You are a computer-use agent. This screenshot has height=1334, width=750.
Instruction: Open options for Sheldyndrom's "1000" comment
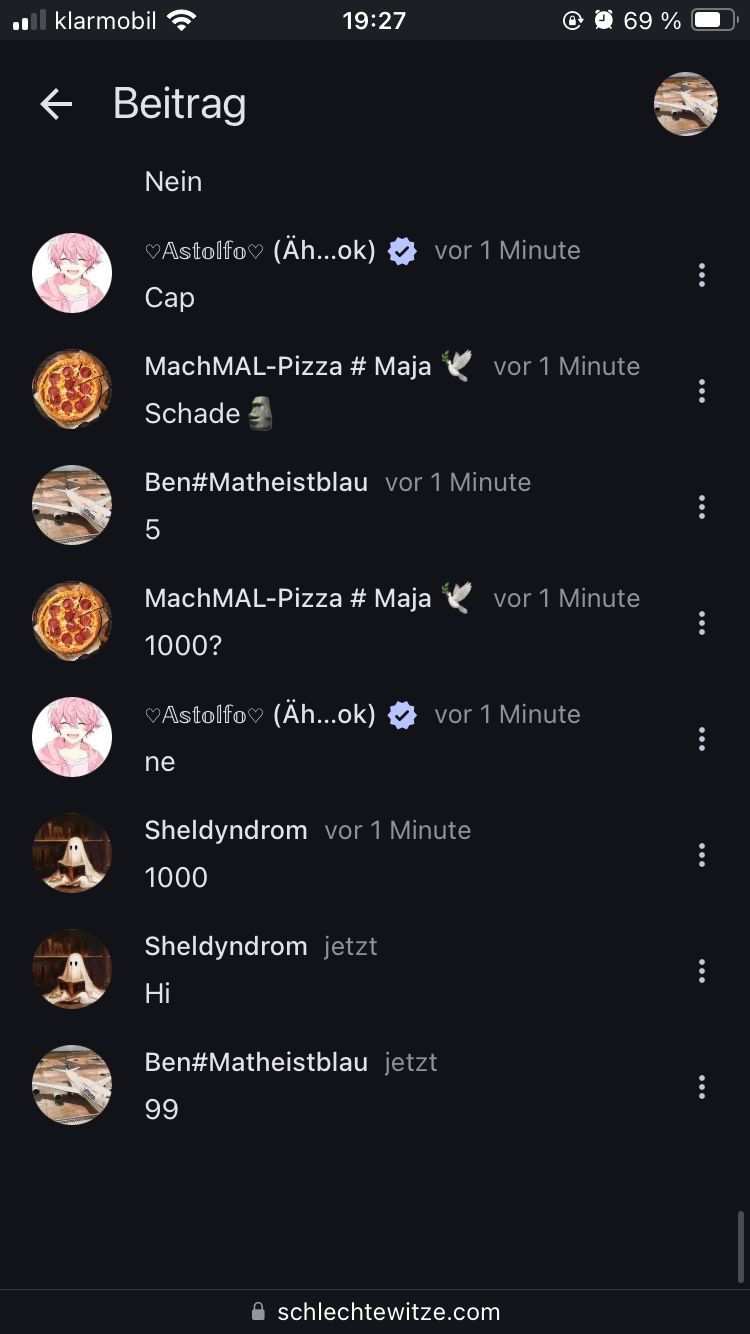pos(702,855)
